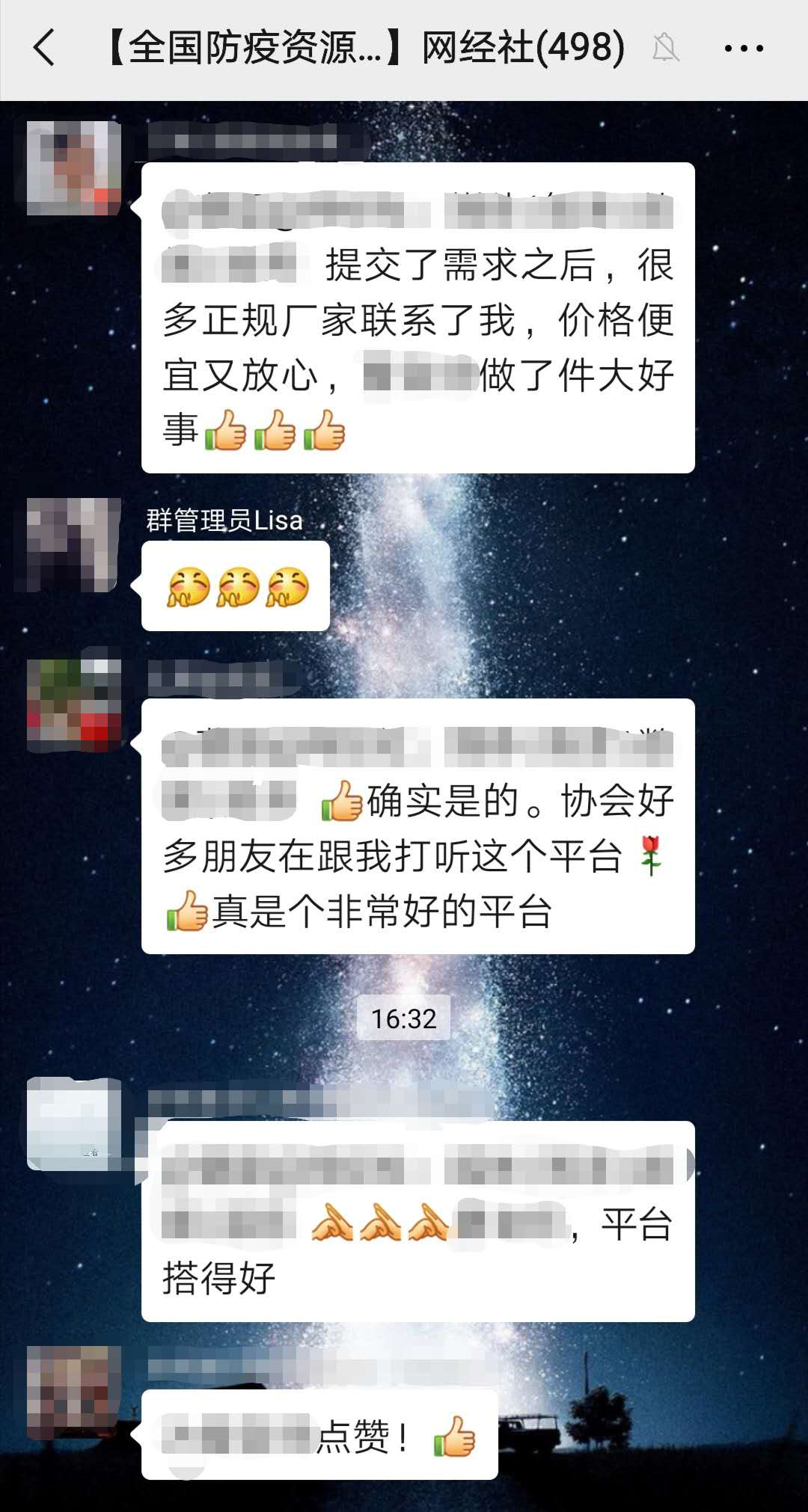Tap avatar beside the 平台搭得好 message
Screen dimensions: 808x1512
click(73, 1124)
